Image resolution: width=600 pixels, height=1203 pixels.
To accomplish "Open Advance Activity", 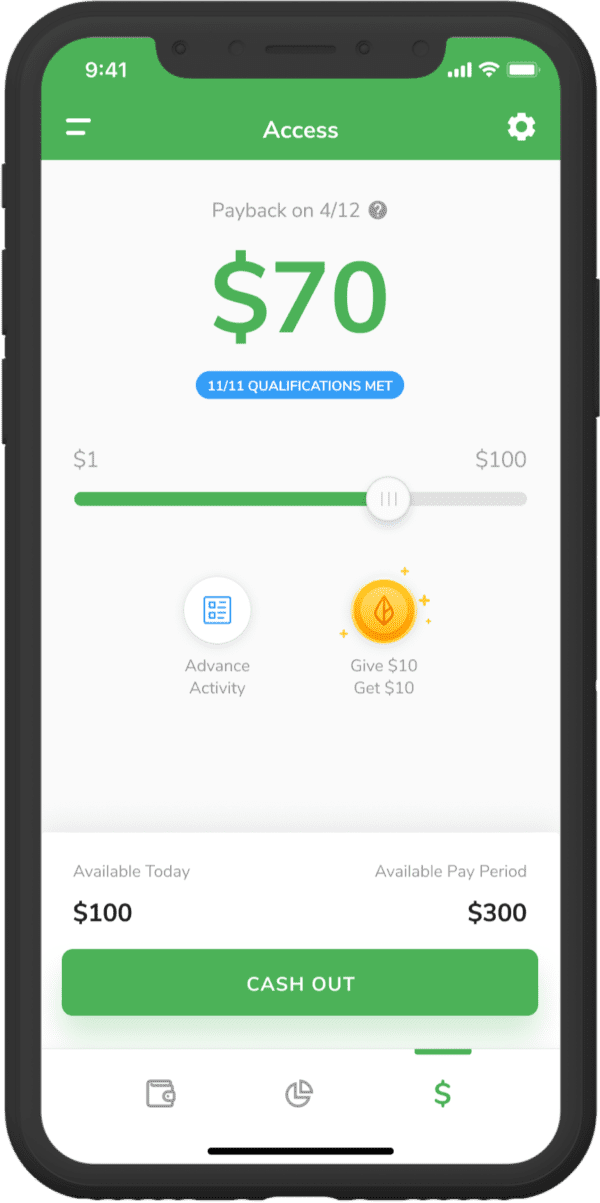I will (x=217, y=610).
